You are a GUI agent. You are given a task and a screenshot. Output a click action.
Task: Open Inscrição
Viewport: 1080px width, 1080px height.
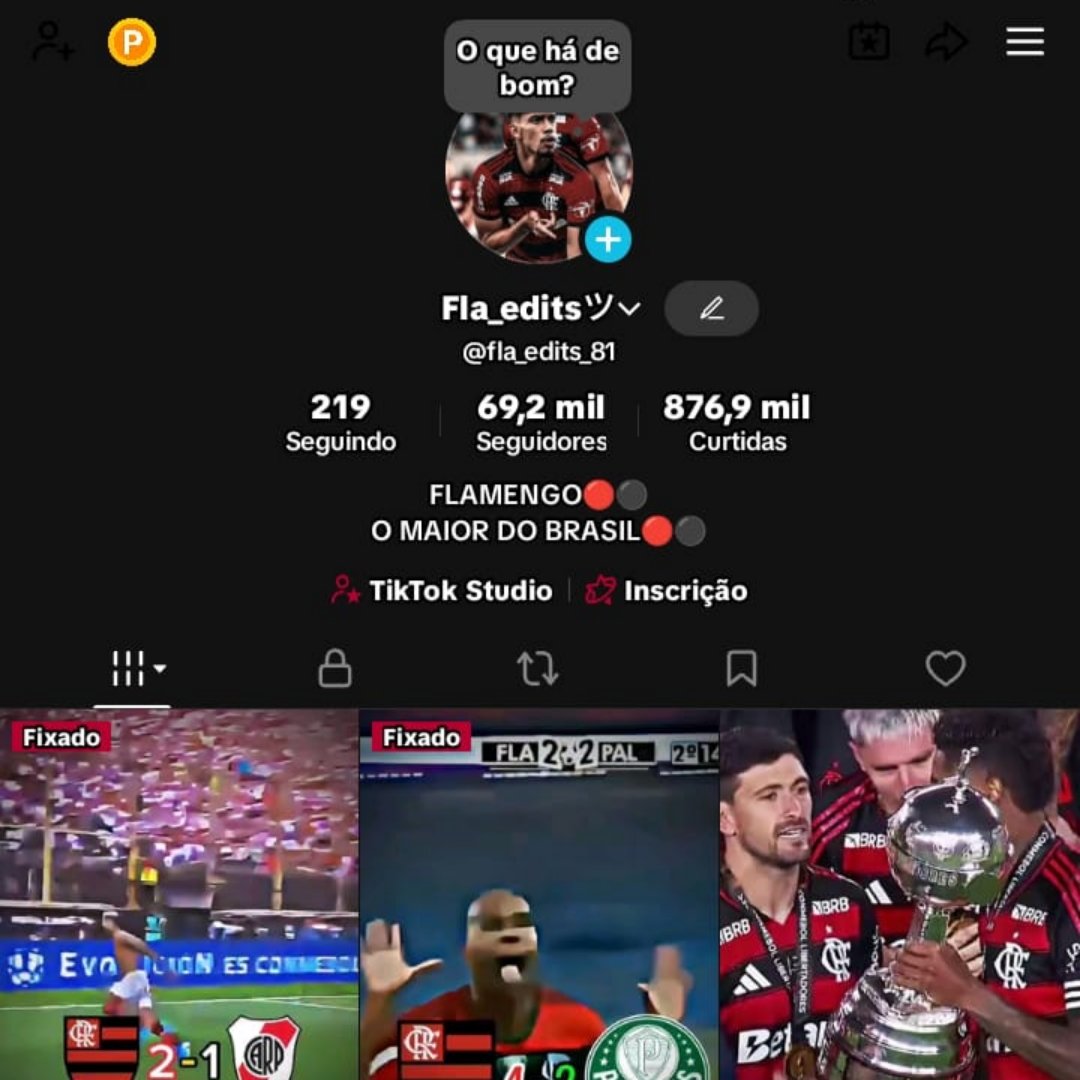[x=667, y=591]
